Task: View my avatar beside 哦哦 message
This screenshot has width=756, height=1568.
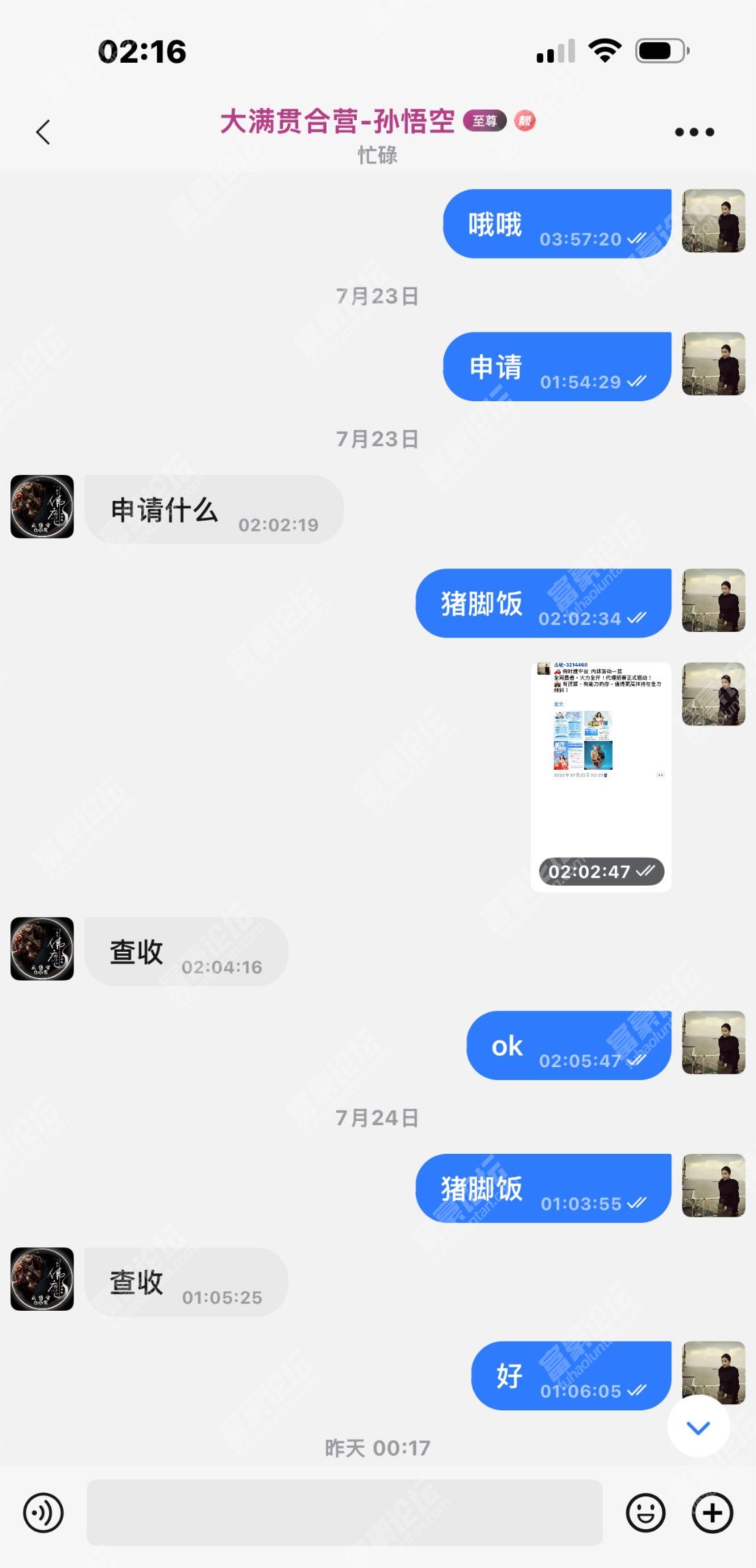Action: tap(713, 221)
